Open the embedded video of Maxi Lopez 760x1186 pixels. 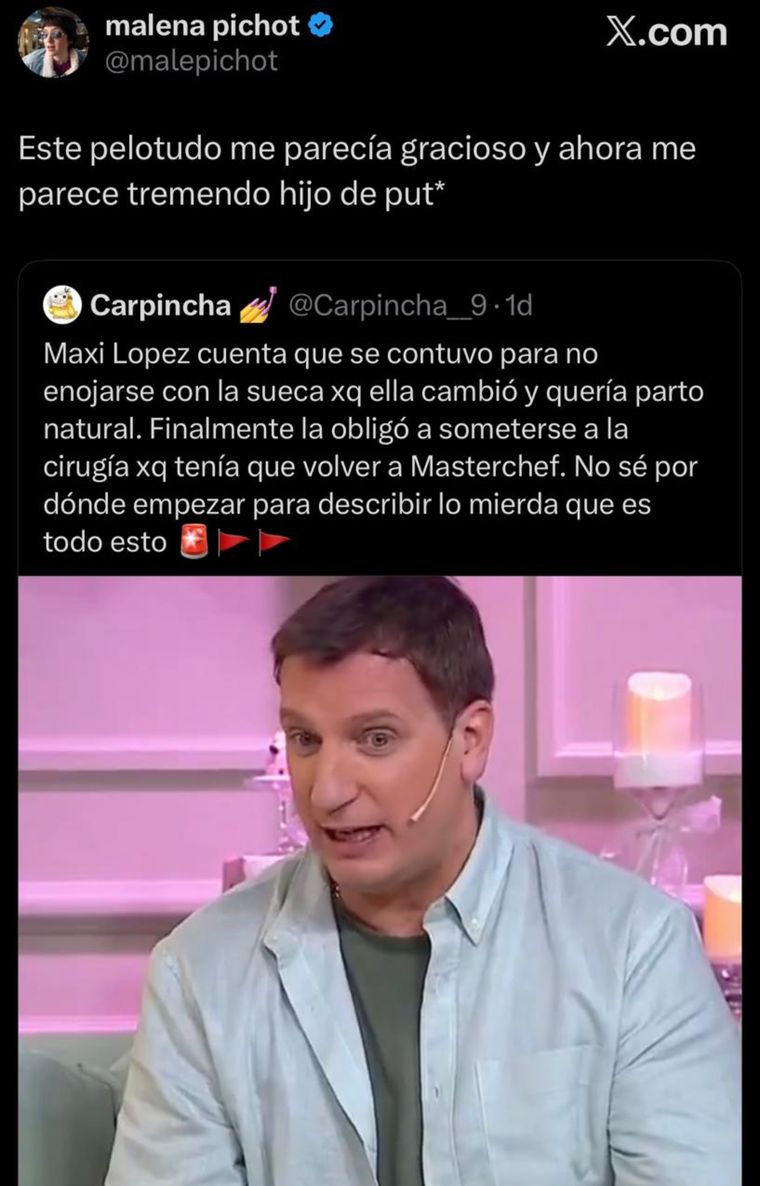pyautogui.click(x=380, y=880)
